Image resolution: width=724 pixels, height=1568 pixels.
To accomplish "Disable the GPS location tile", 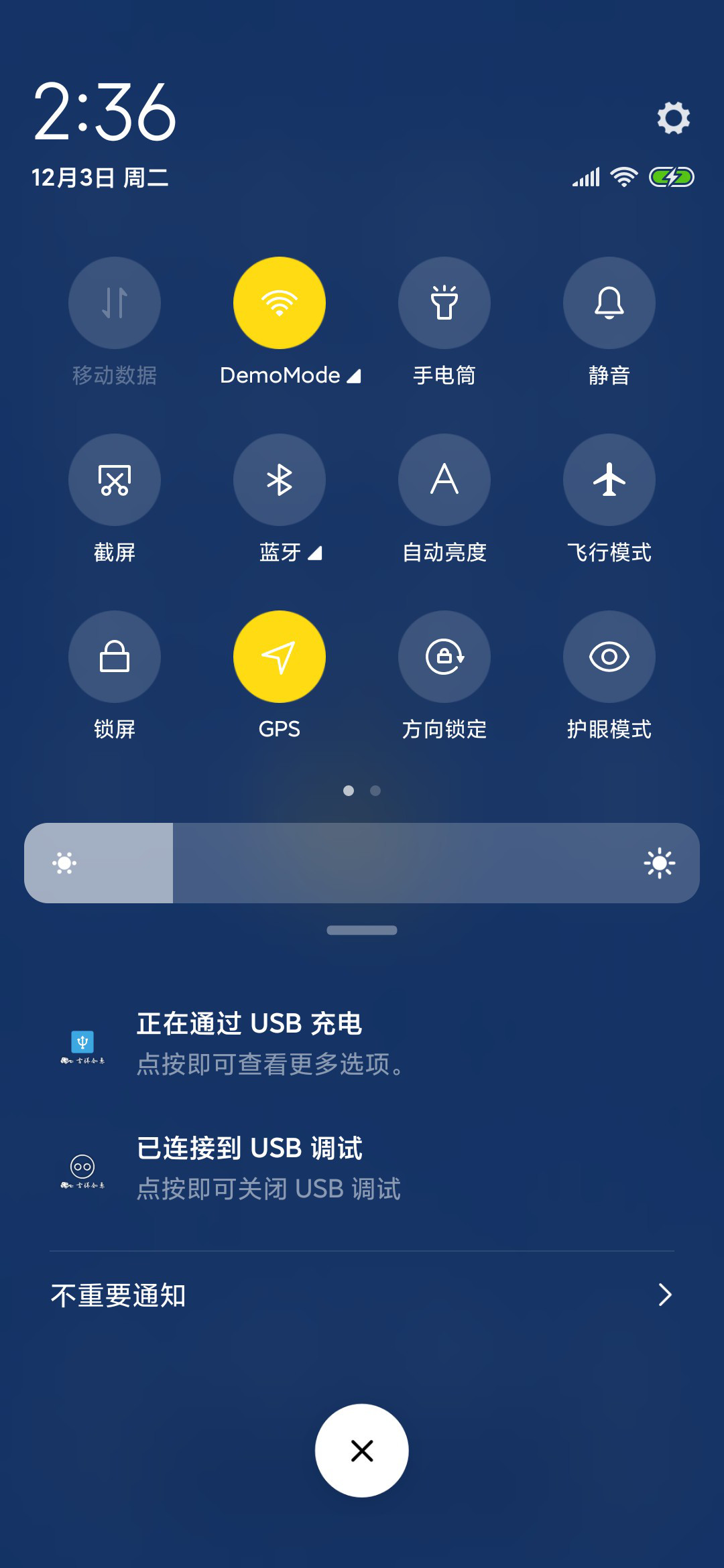I will coord(280,657).
